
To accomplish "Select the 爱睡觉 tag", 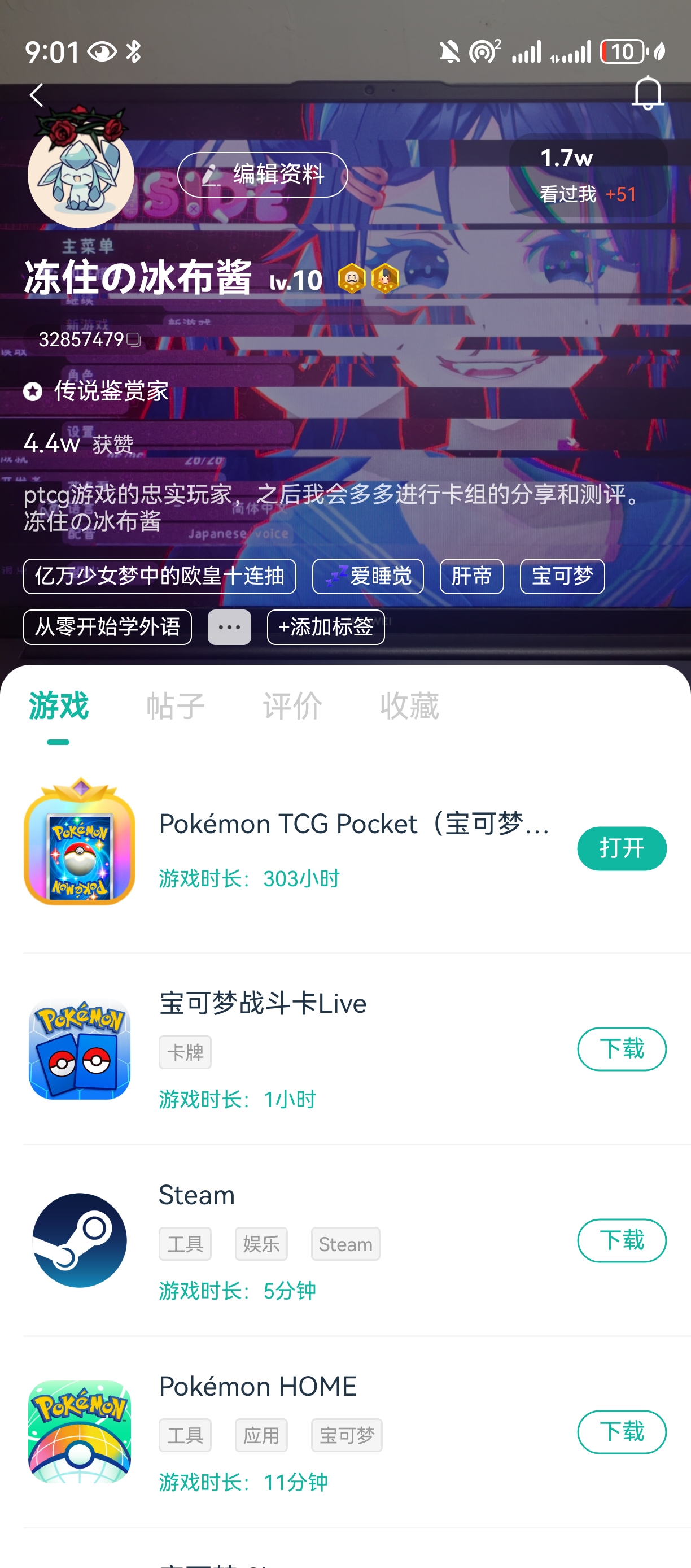I will coord(368,576).
